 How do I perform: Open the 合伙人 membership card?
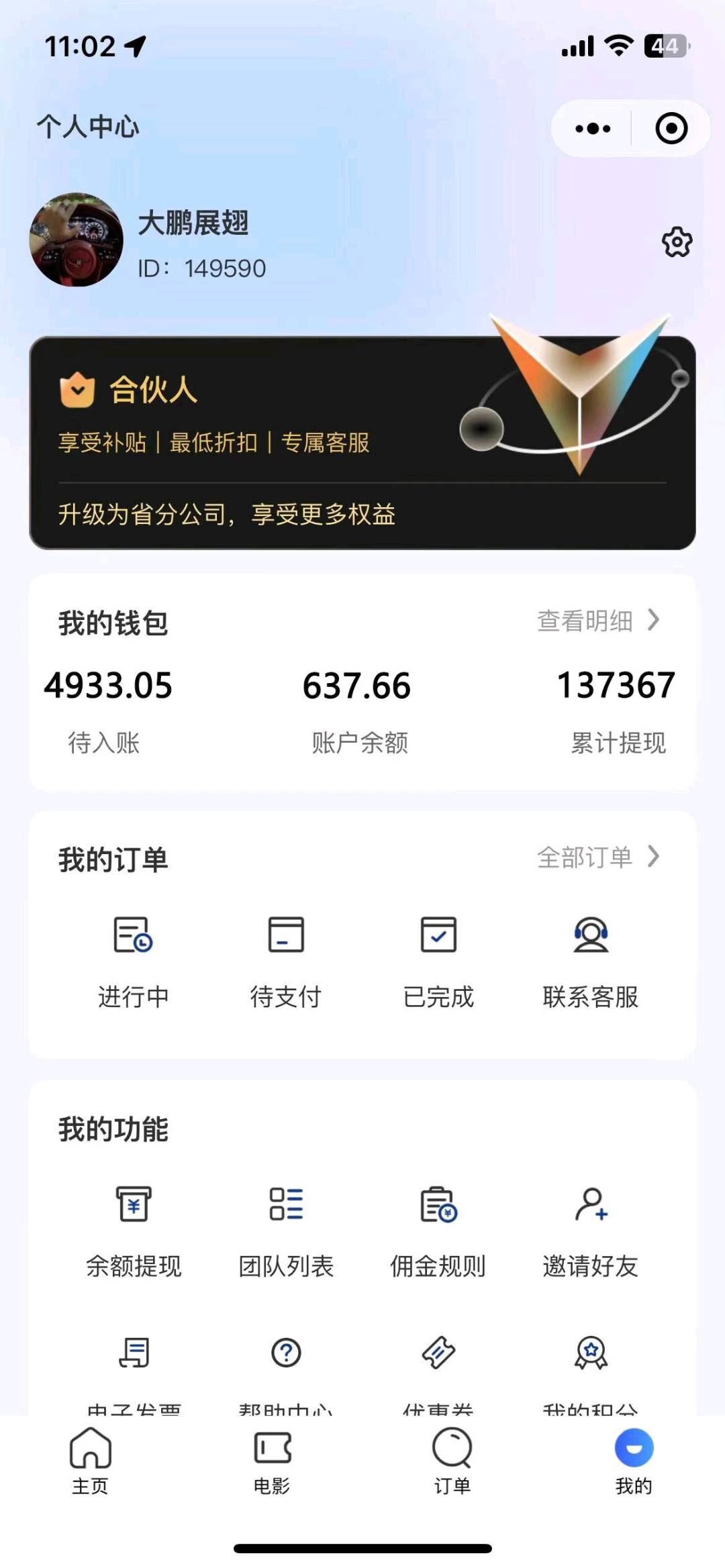(362, 442)
